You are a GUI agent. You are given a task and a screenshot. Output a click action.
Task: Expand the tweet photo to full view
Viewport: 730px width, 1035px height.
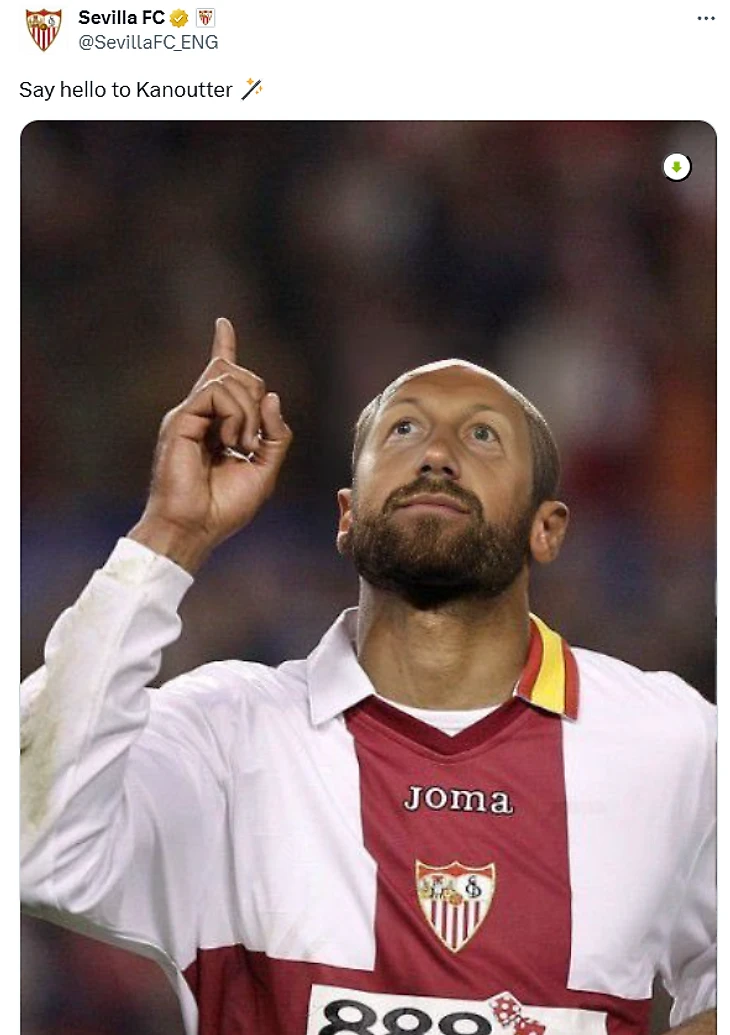click(368, 600)
